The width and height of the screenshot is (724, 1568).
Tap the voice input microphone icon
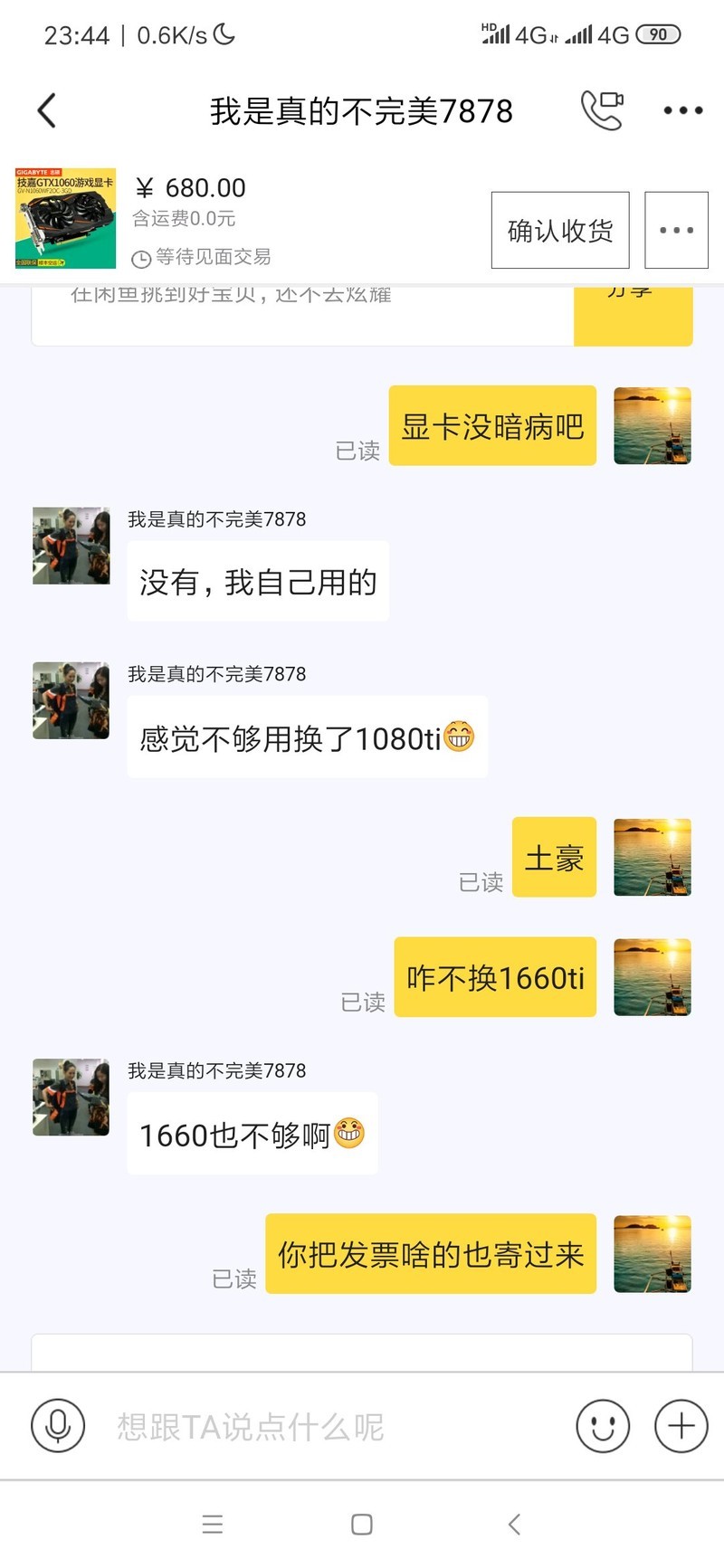pos(56,1425)
